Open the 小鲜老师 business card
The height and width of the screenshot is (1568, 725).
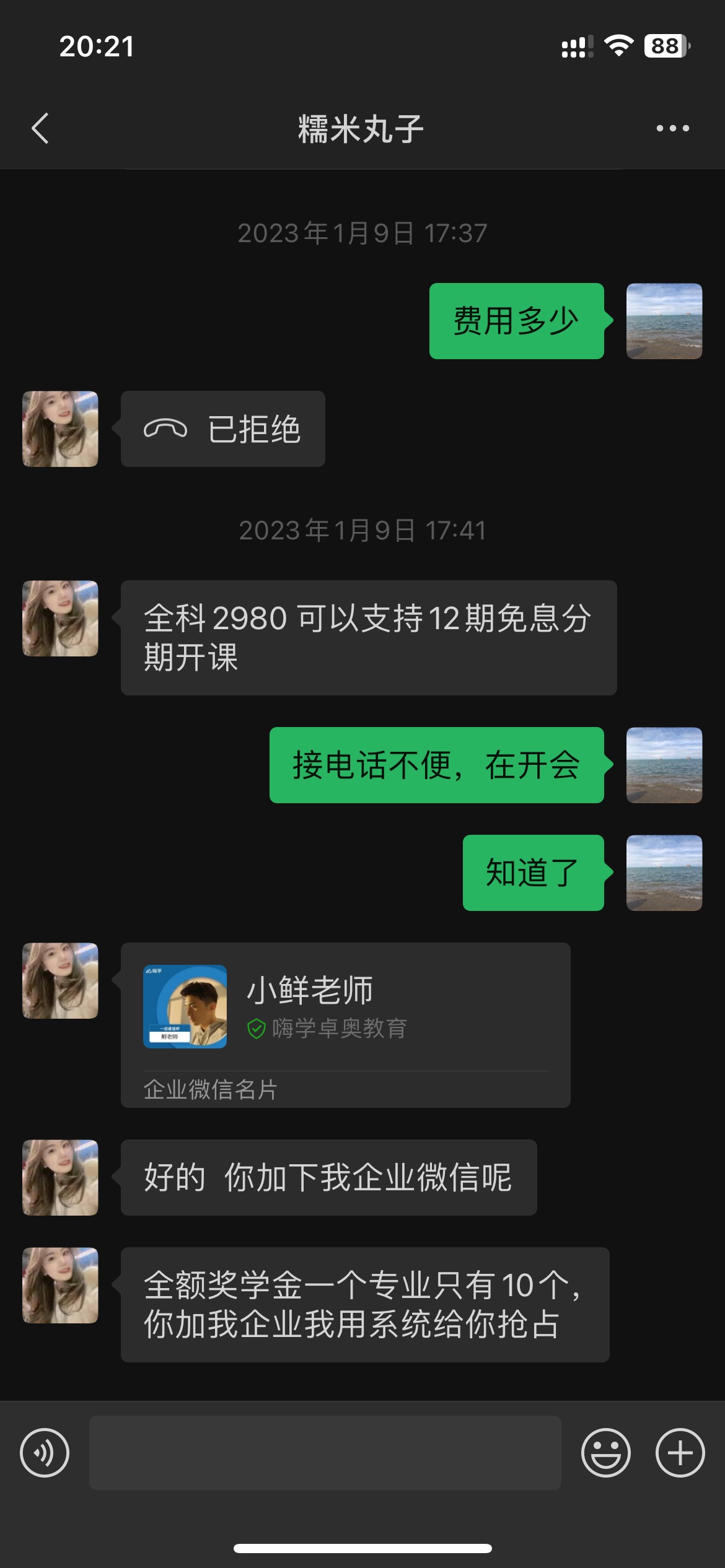tap(345, 1024)
